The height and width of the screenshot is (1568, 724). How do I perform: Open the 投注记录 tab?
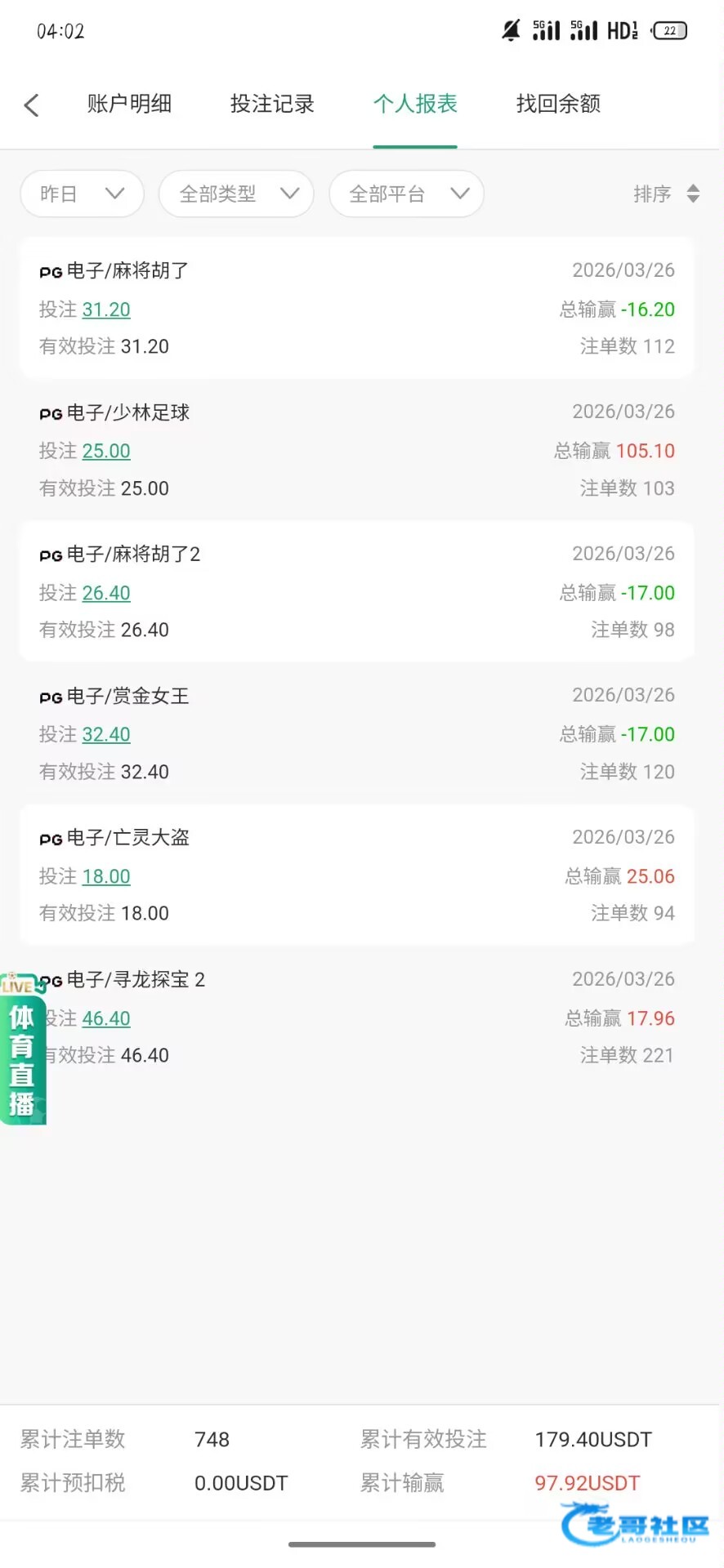[x=272, y=104]
